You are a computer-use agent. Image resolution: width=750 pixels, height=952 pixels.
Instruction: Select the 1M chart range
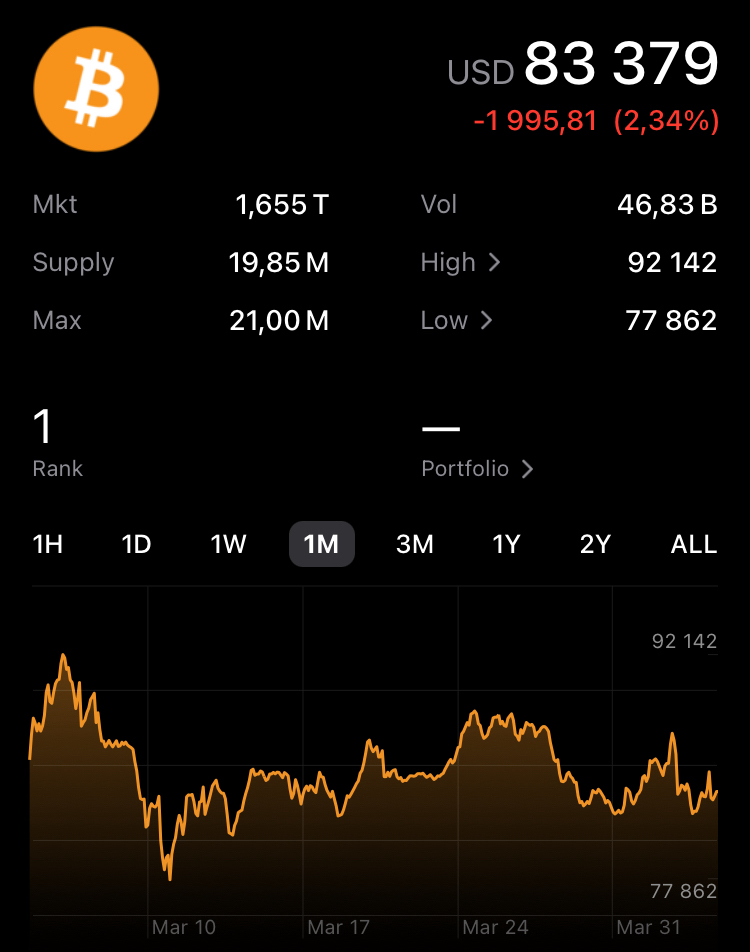click(321, 545)
